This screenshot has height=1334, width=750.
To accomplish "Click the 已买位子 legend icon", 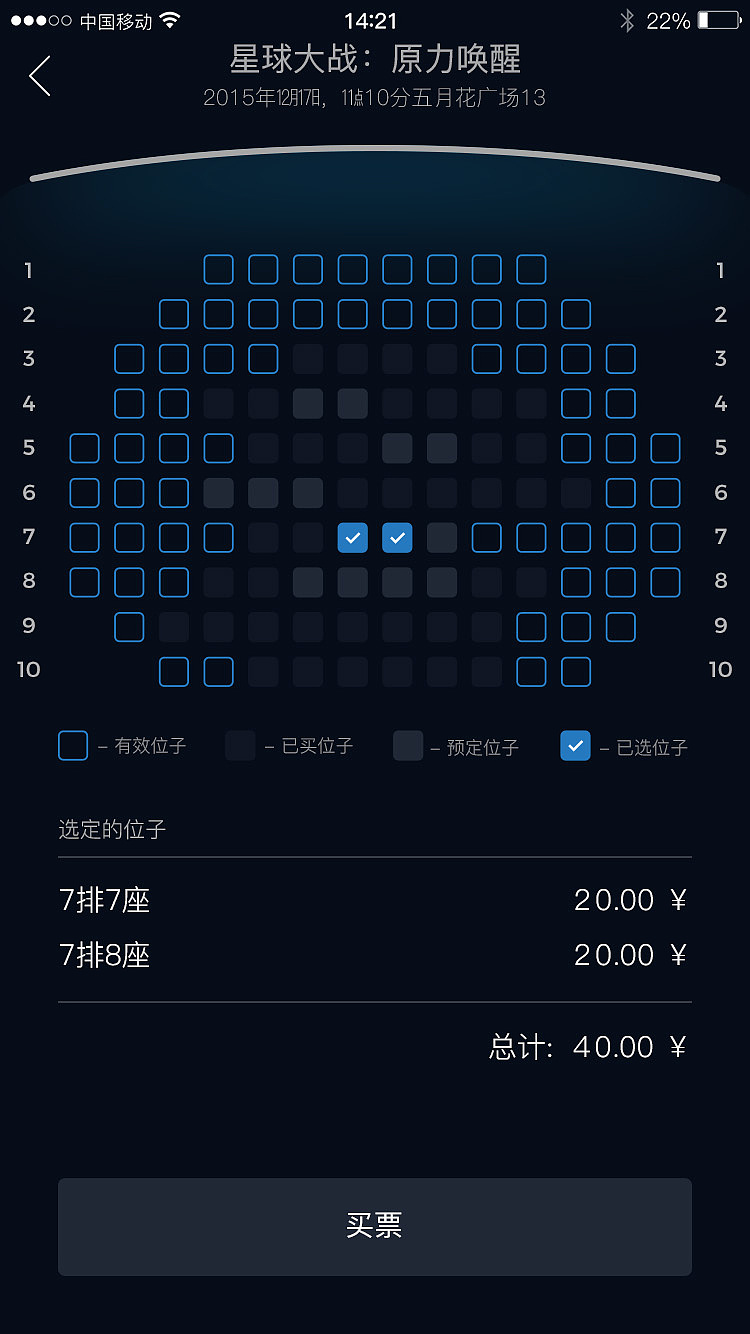I will (x=239, y=746).
